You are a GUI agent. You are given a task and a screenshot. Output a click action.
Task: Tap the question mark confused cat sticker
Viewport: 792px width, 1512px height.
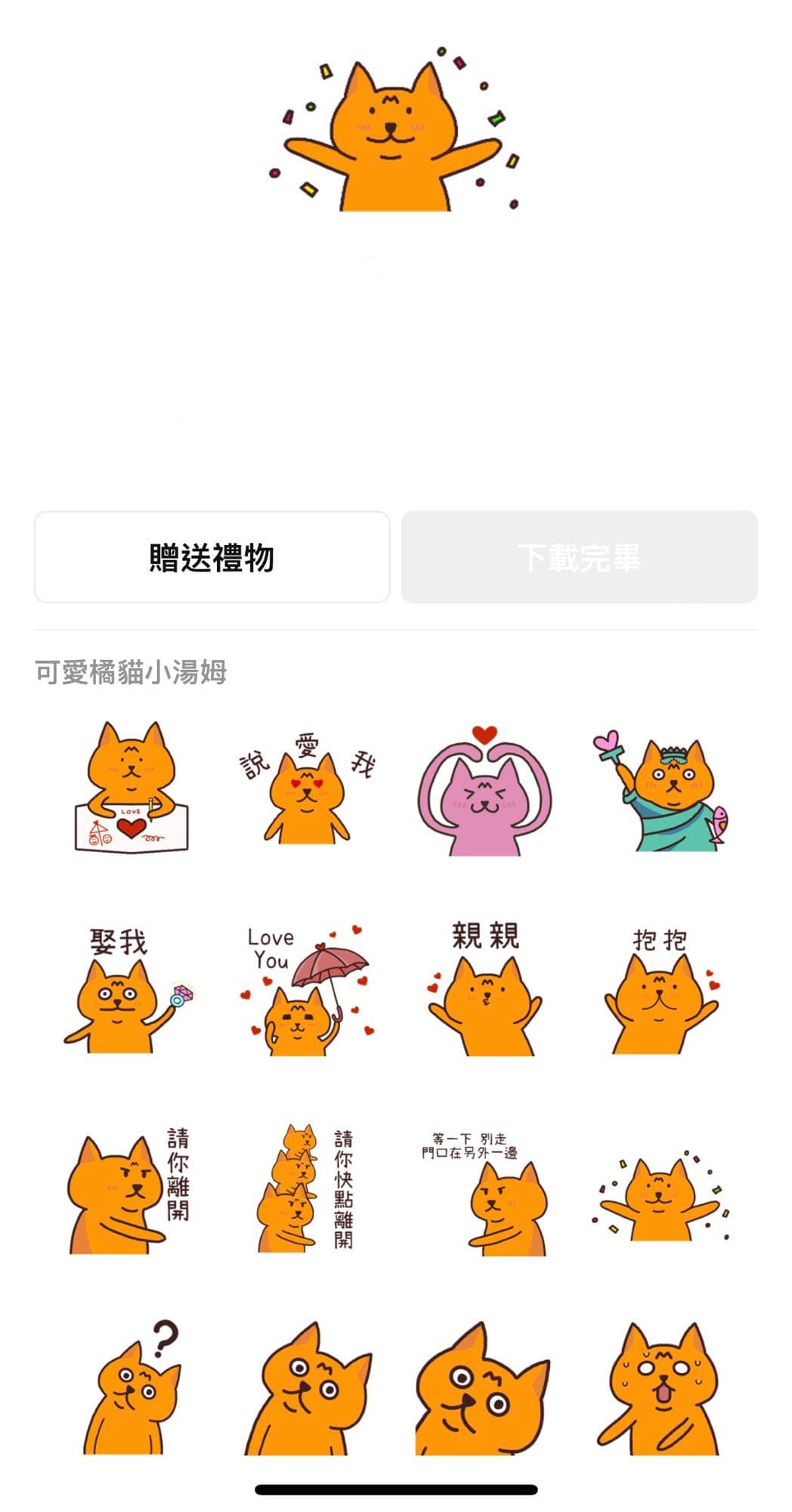click(x=128, y=1391)
